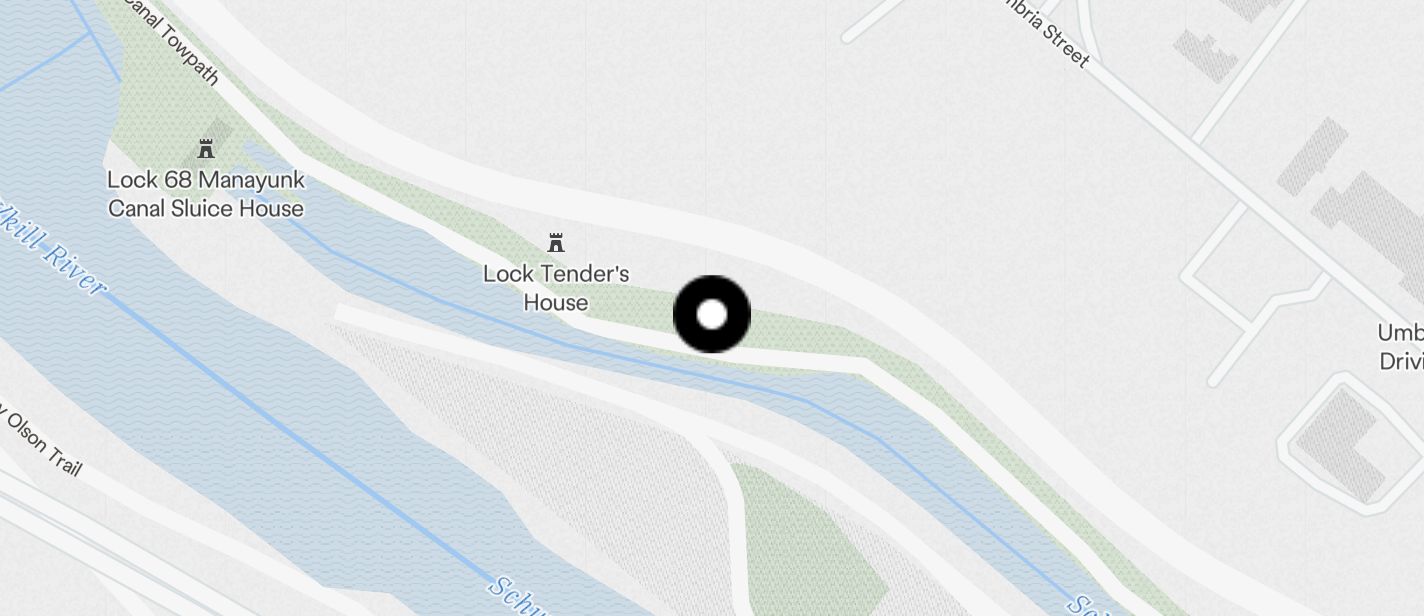Select Lock 68 Manayunk Canal Sluice House marker
Viewport: 1424px width, 616px height.
pos(206,150)
